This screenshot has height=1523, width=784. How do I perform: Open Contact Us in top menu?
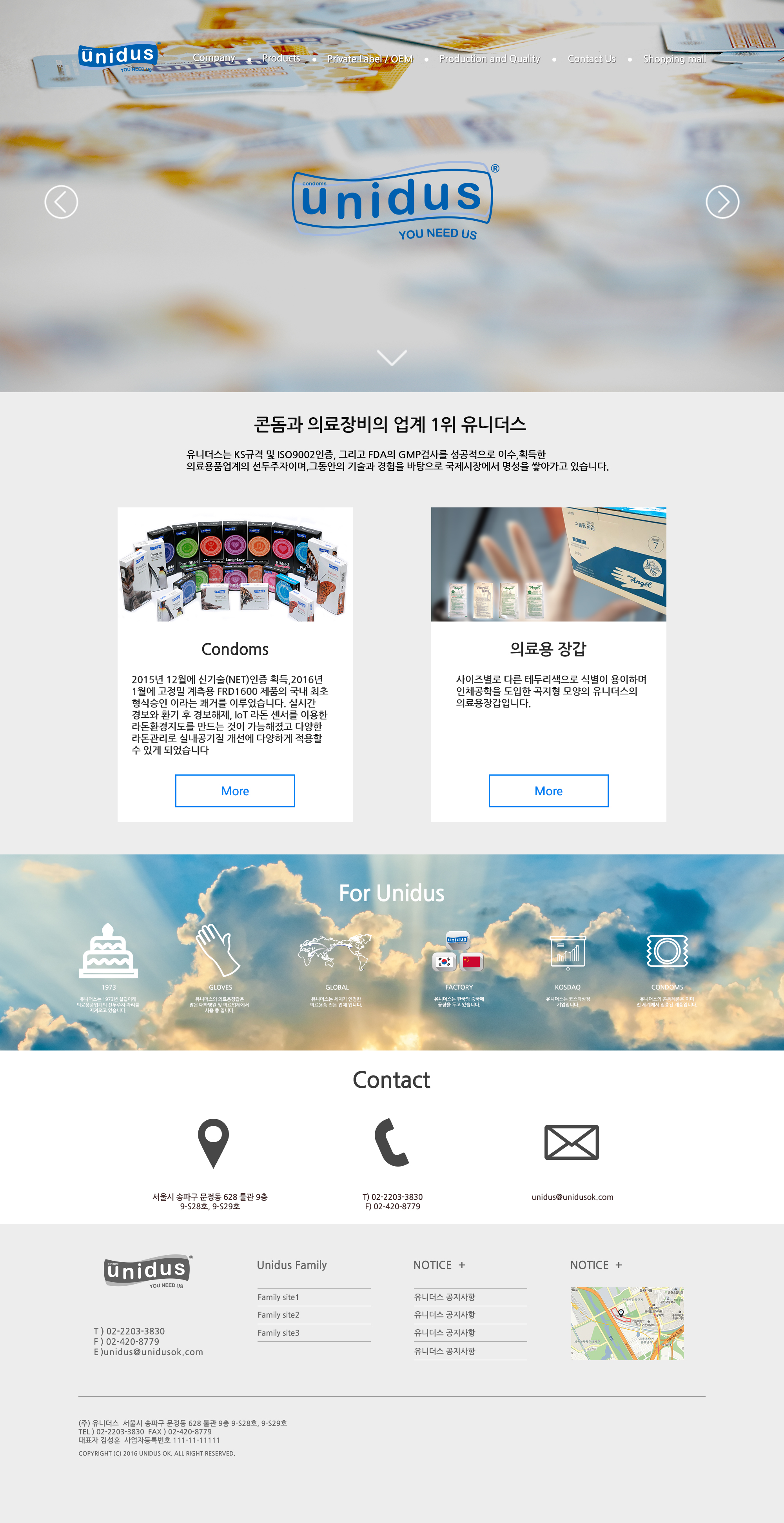click(x=591, y=58)
